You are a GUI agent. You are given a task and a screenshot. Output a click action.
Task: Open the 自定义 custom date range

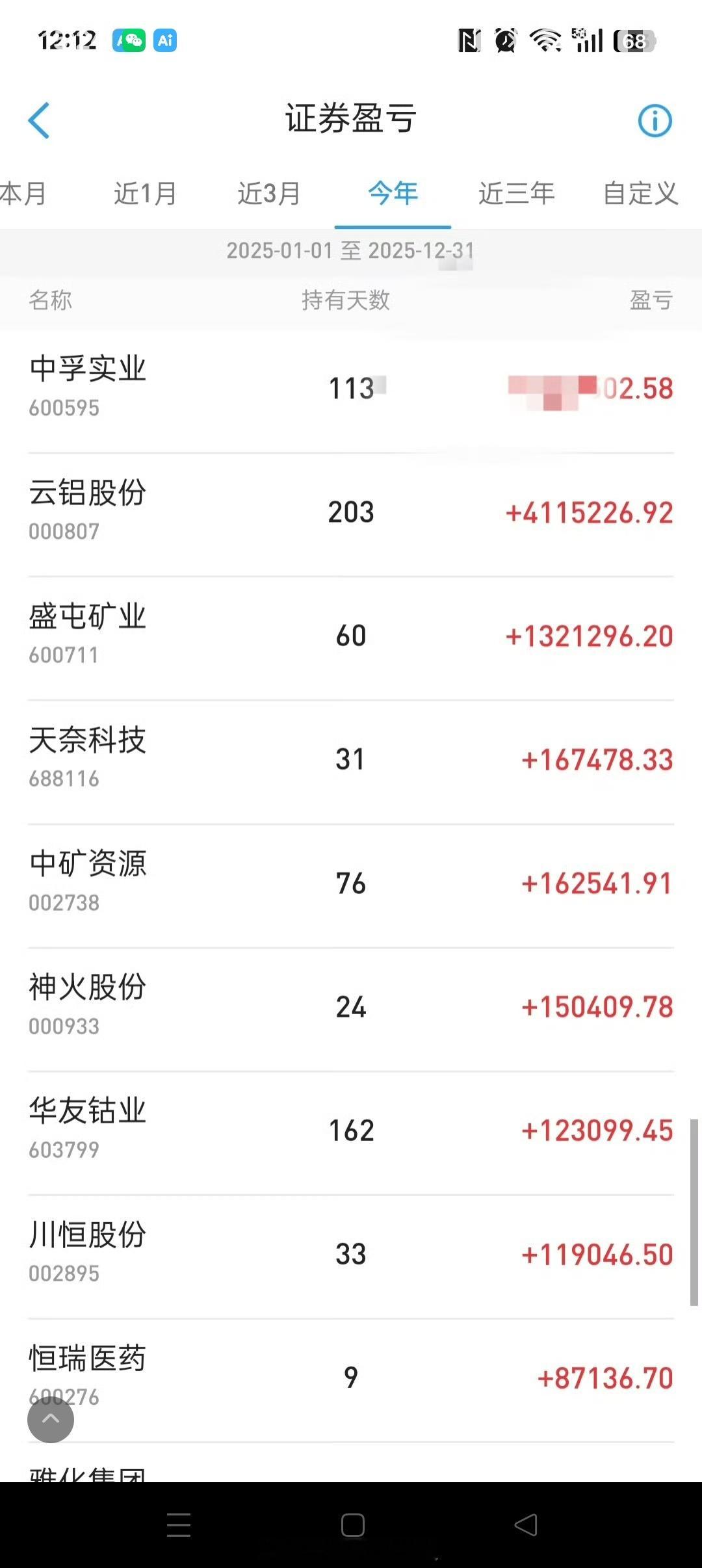pyautogui.click(x=640, y=193)
